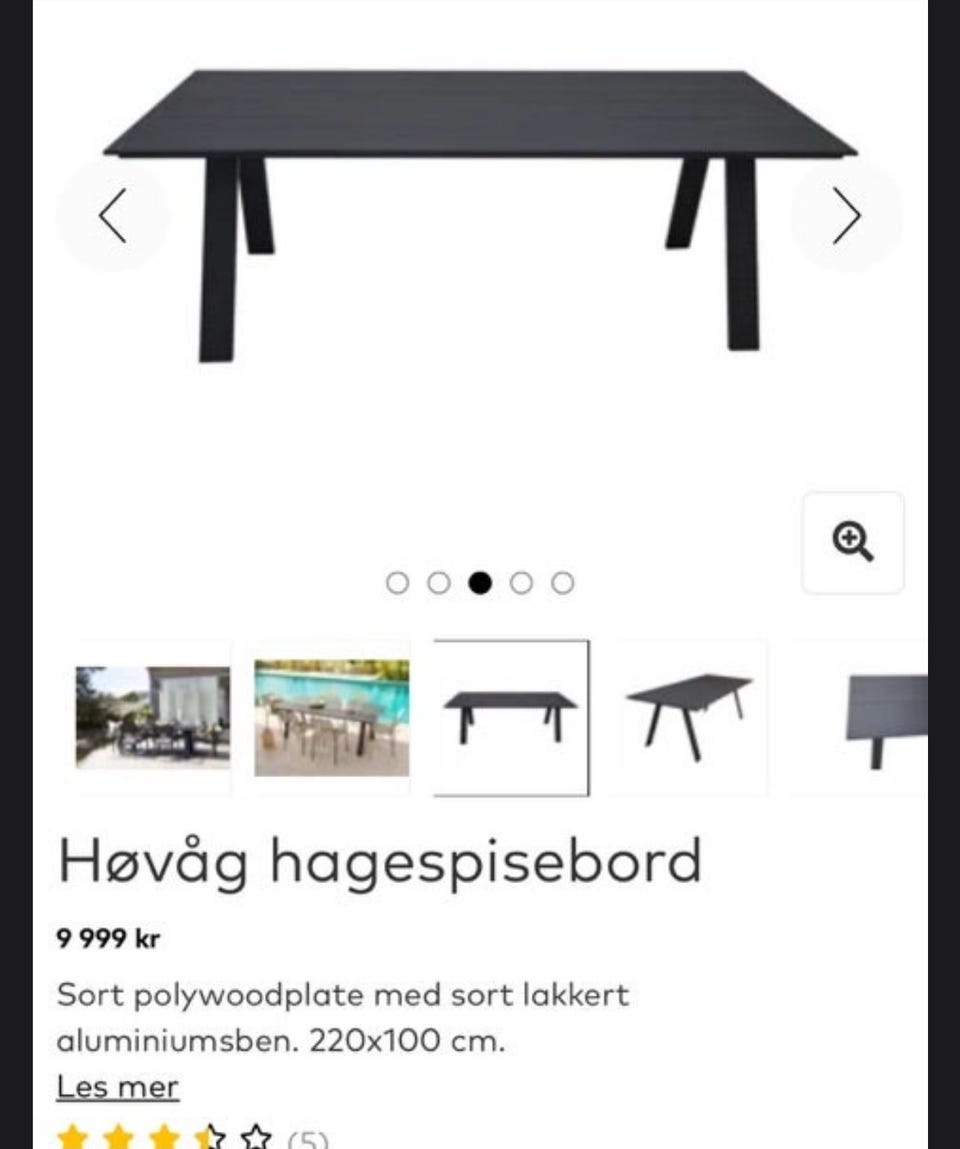Select the first outdoor patio thumbnail
This screenshot has width=960, height=1149.
pyautogui.click(x=150, y=717)
